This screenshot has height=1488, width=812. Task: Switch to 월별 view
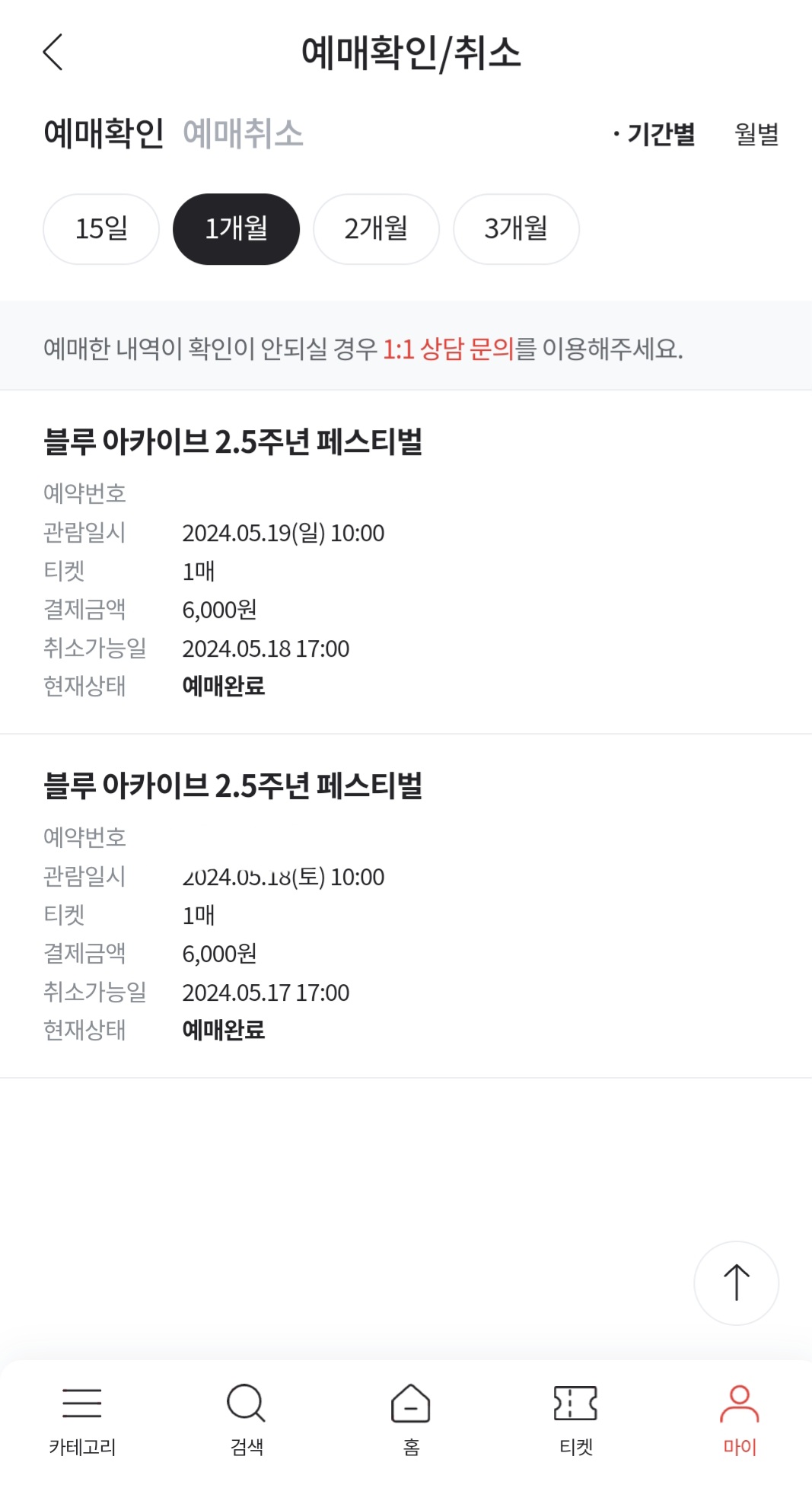(756, 135)
